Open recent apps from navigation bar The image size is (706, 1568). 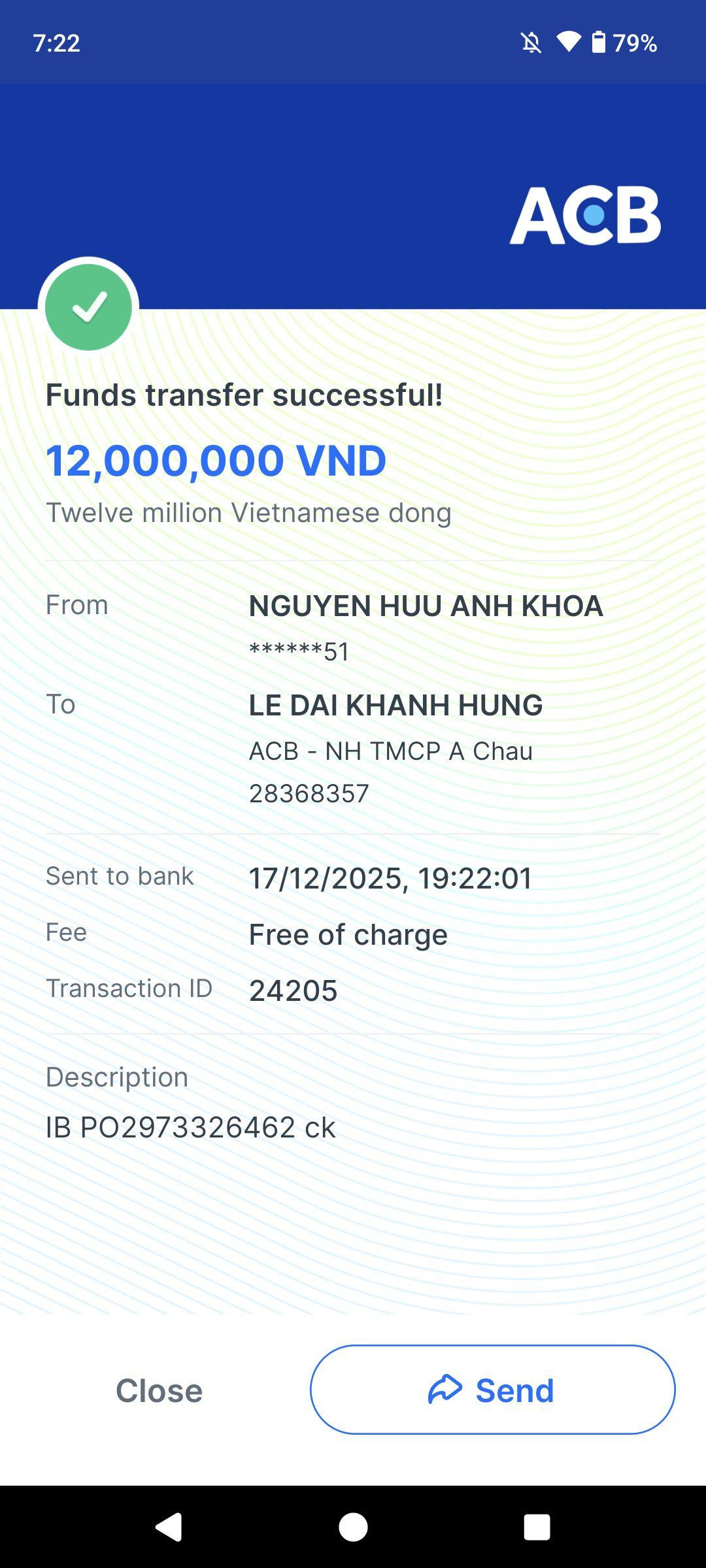tap(537, 1527)
